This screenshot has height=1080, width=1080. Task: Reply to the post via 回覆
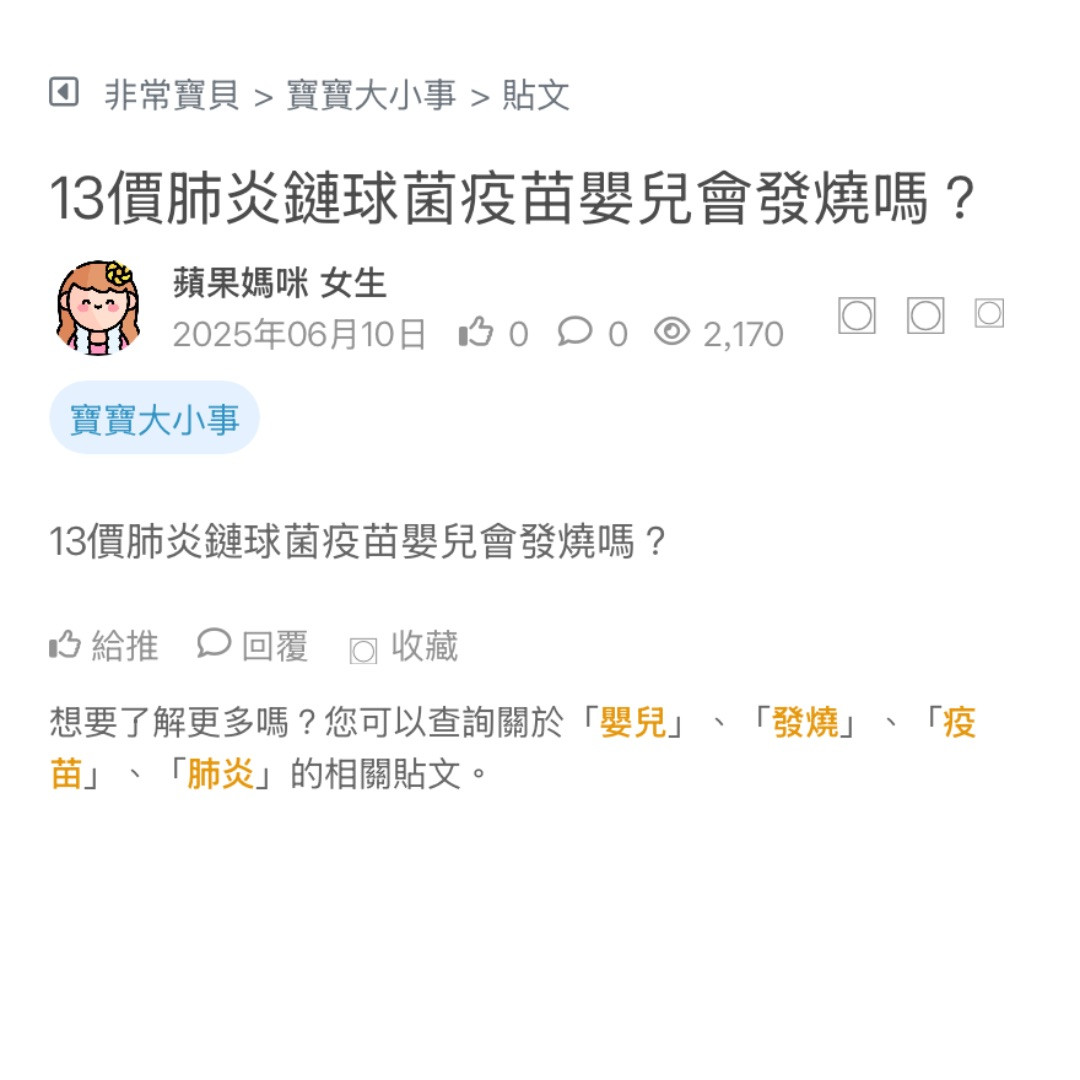[253, 646]
